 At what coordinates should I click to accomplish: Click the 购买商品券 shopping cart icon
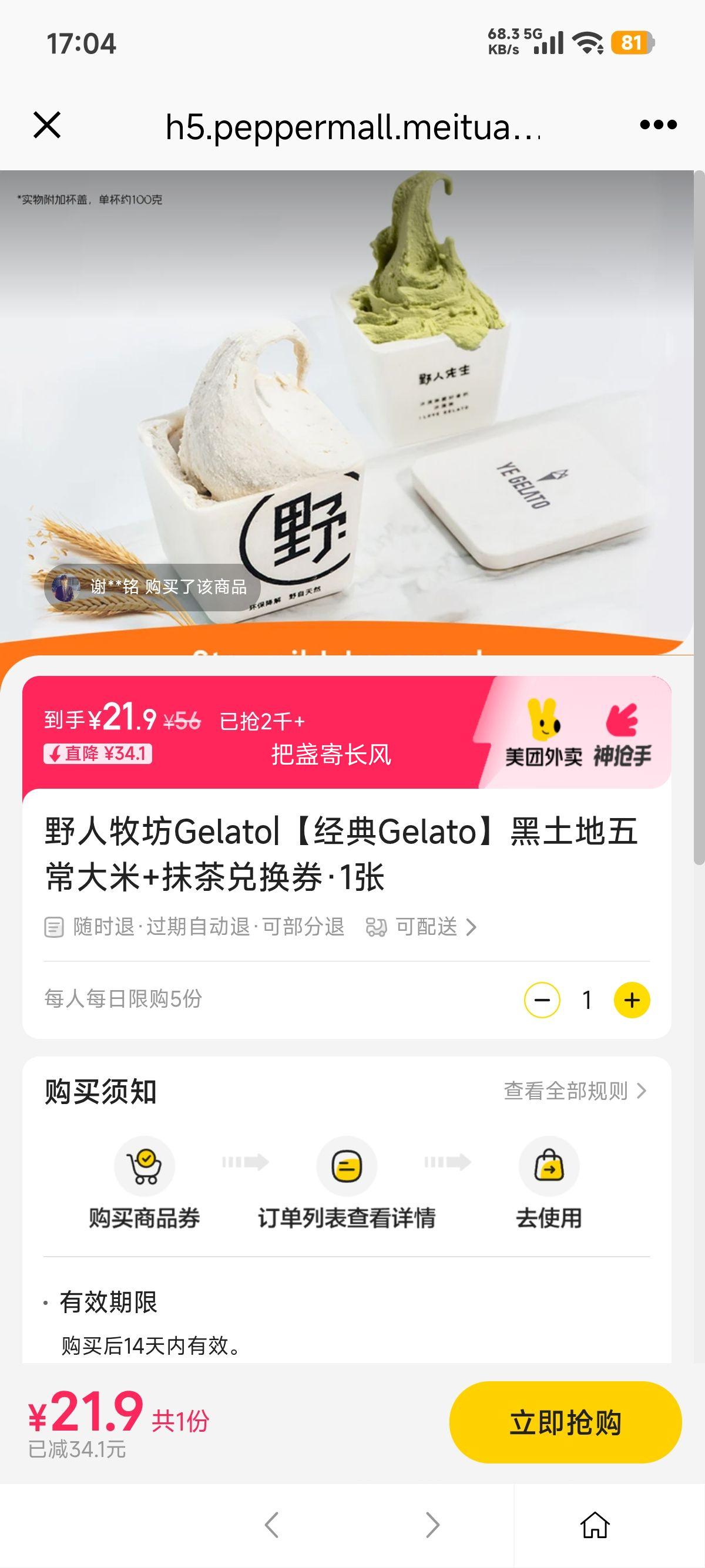click(145, 1167)
